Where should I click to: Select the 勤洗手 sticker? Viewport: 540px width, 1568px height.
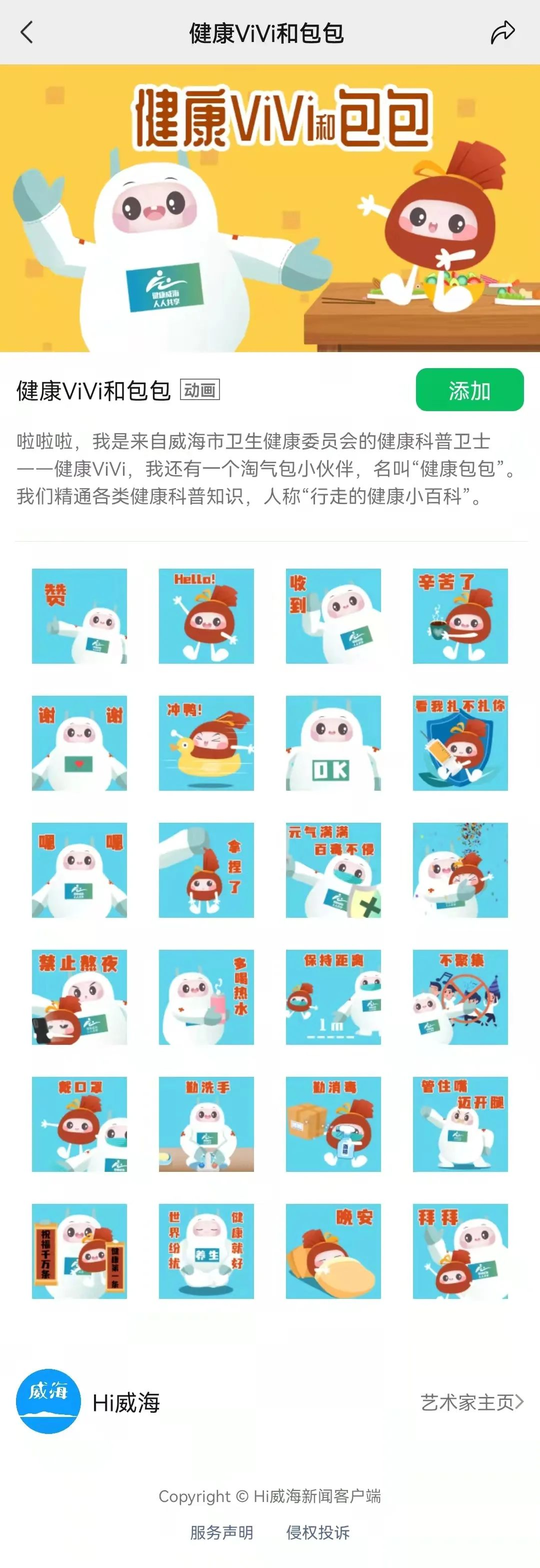click(x=206, y=1124)
